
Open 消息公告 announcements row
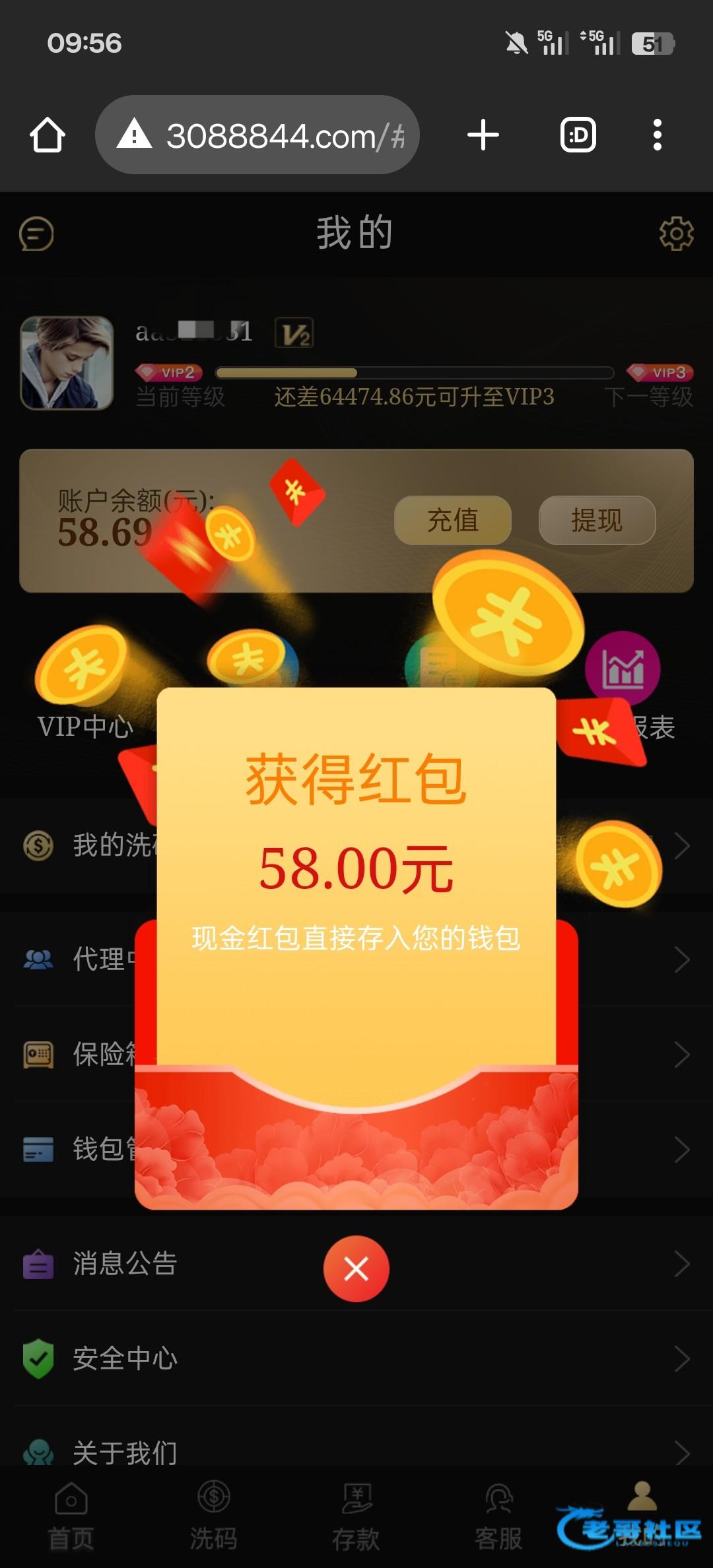(x=125, y=1263)
